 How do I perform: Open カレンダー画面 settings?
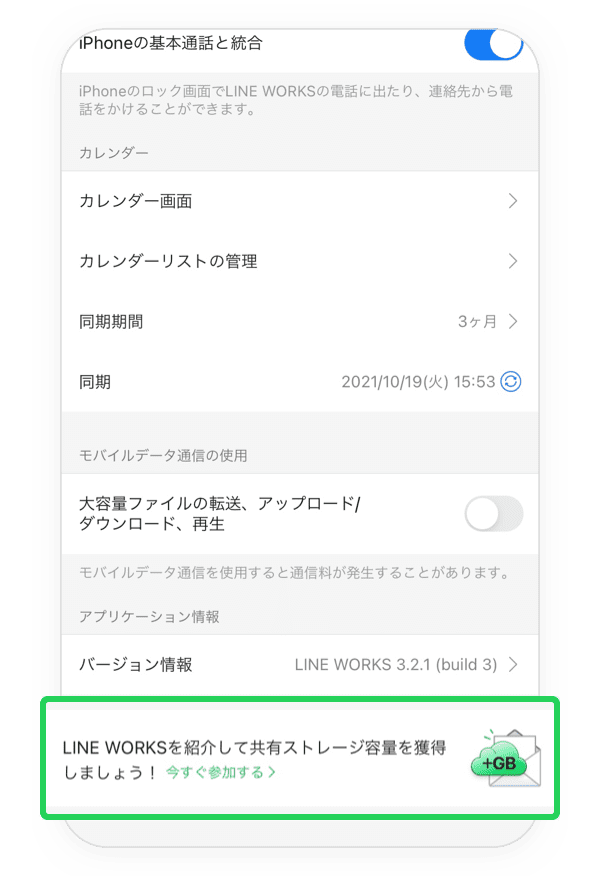pyautogui.click(x=300, y=201)
